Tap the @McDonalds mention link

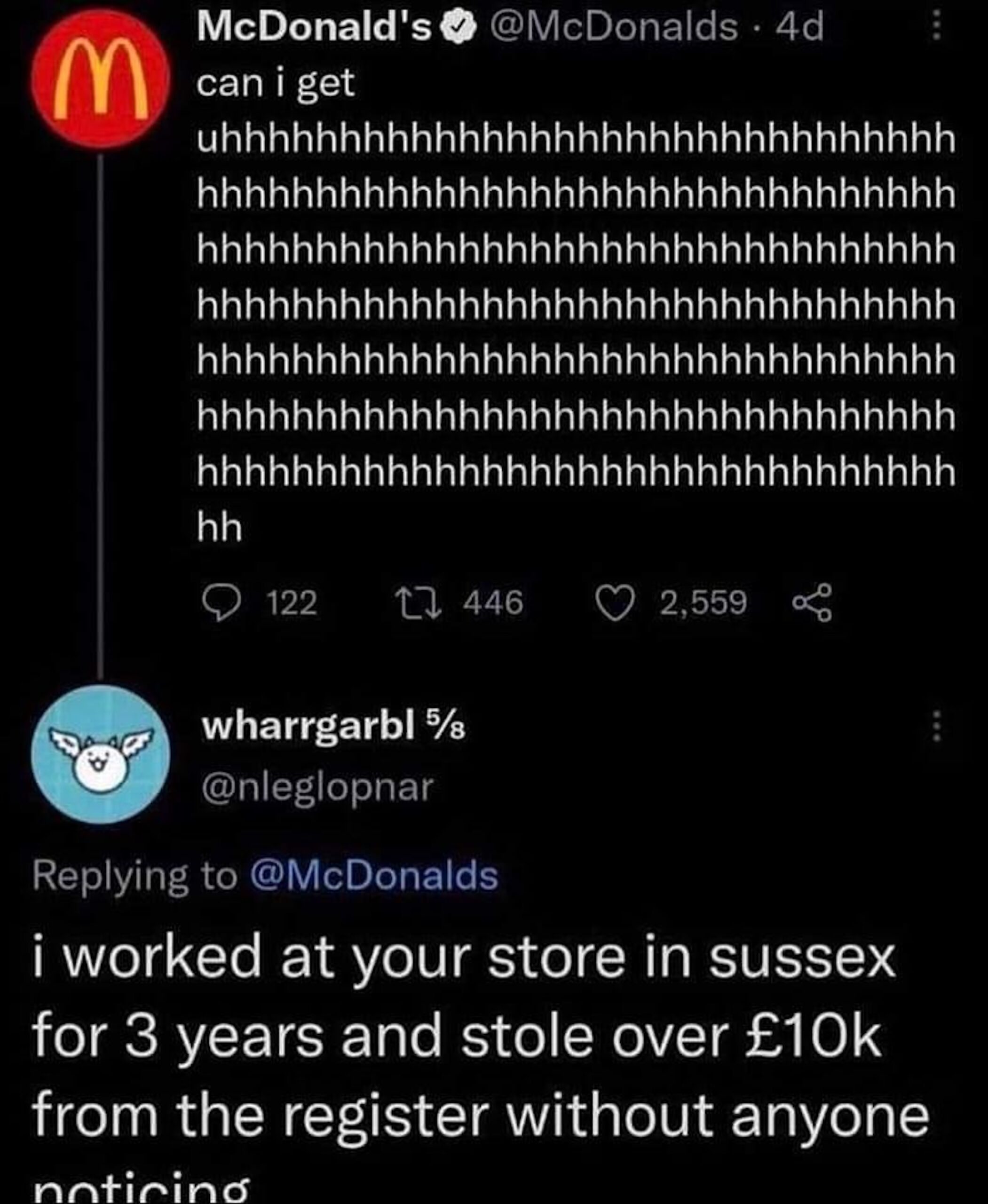[374, 876]
